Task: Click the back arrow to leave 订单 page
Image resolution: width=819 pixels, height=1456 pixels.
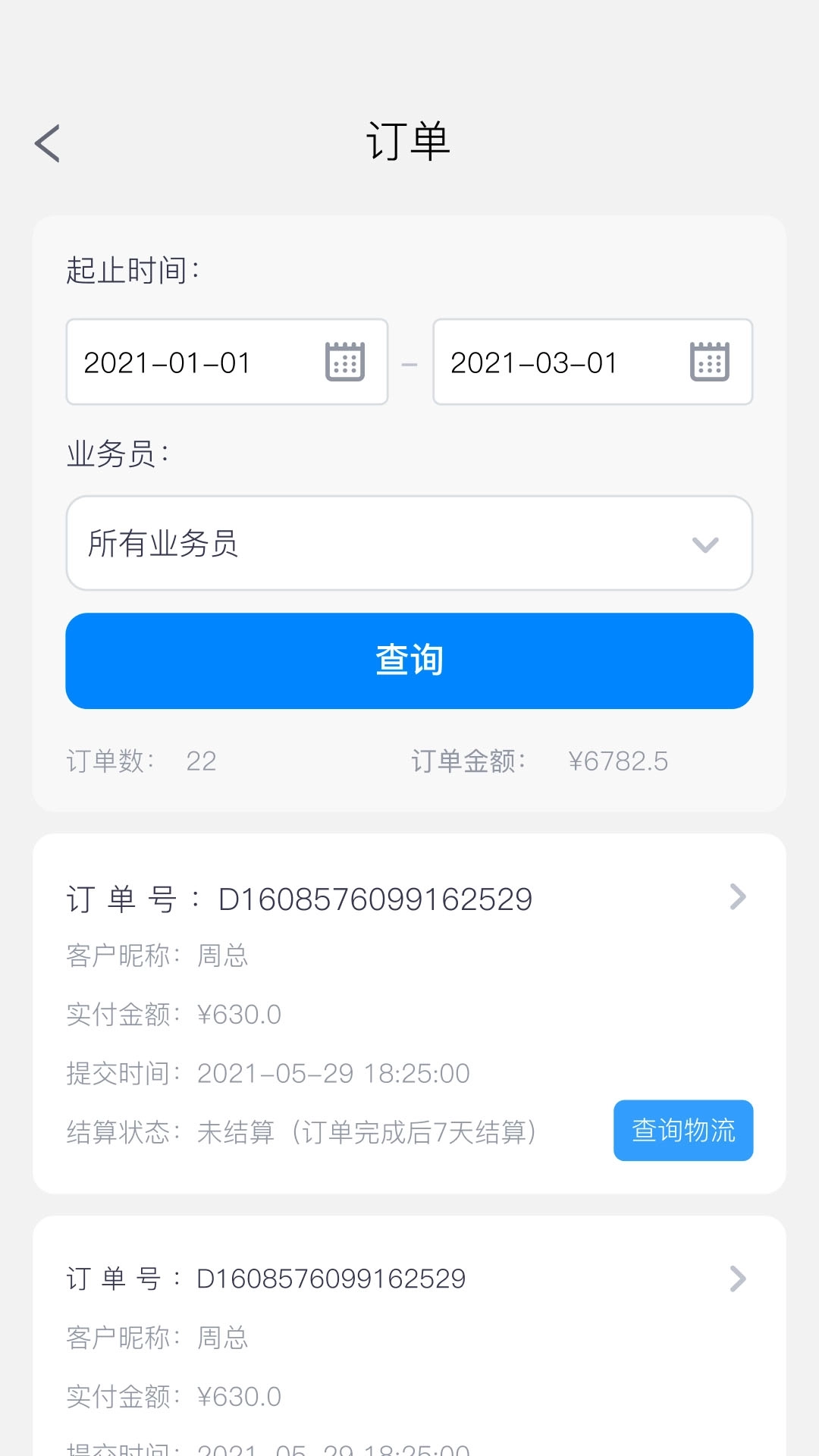Action: point(48,143)
